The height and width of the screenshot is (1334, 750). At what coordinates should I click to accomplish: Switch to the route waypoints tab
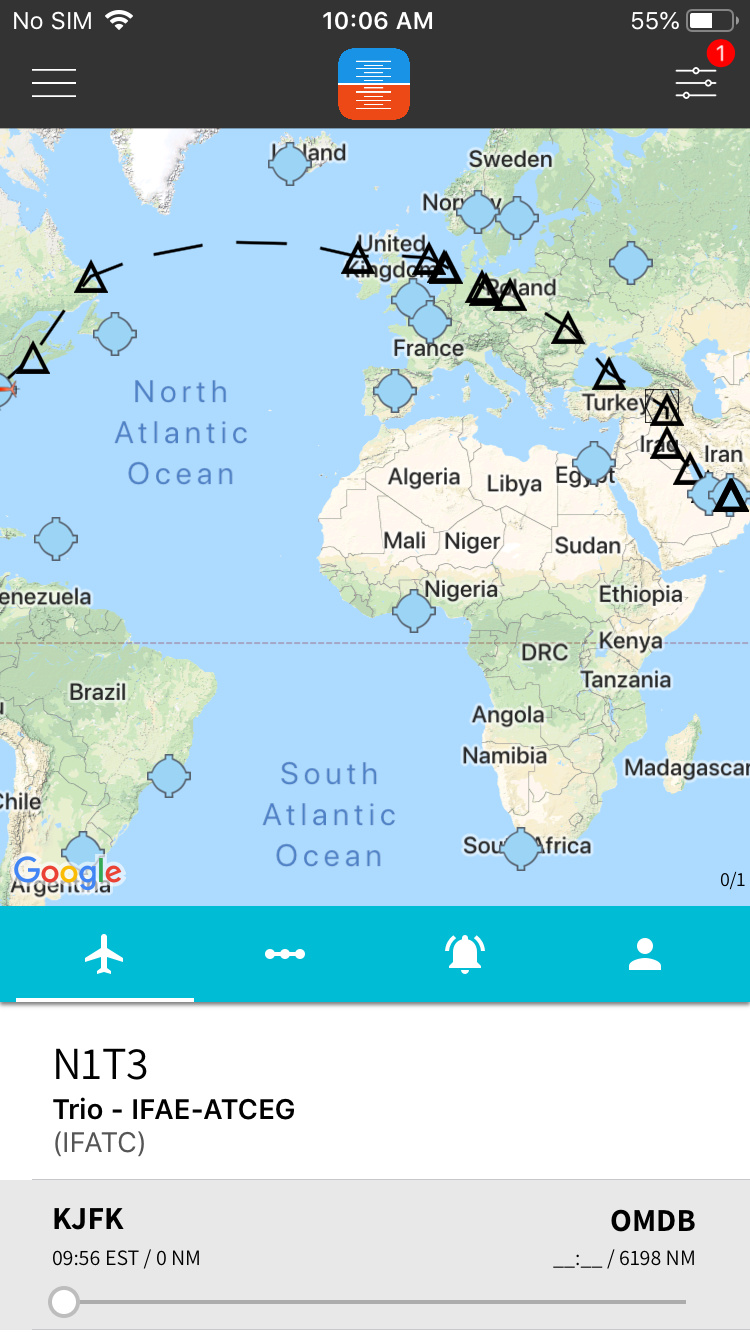pyautogui.click(x=285, y=955)
